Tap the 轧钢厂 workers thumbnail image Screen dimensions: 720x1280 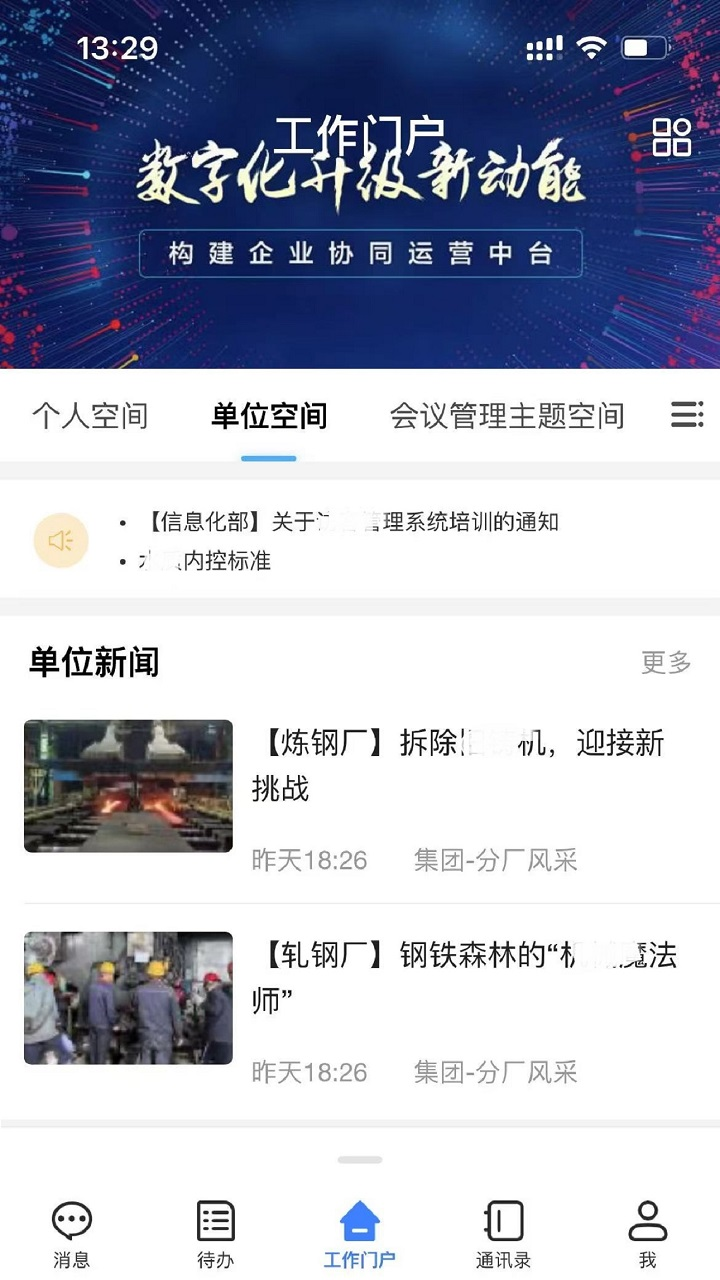[x=128, y=997]
